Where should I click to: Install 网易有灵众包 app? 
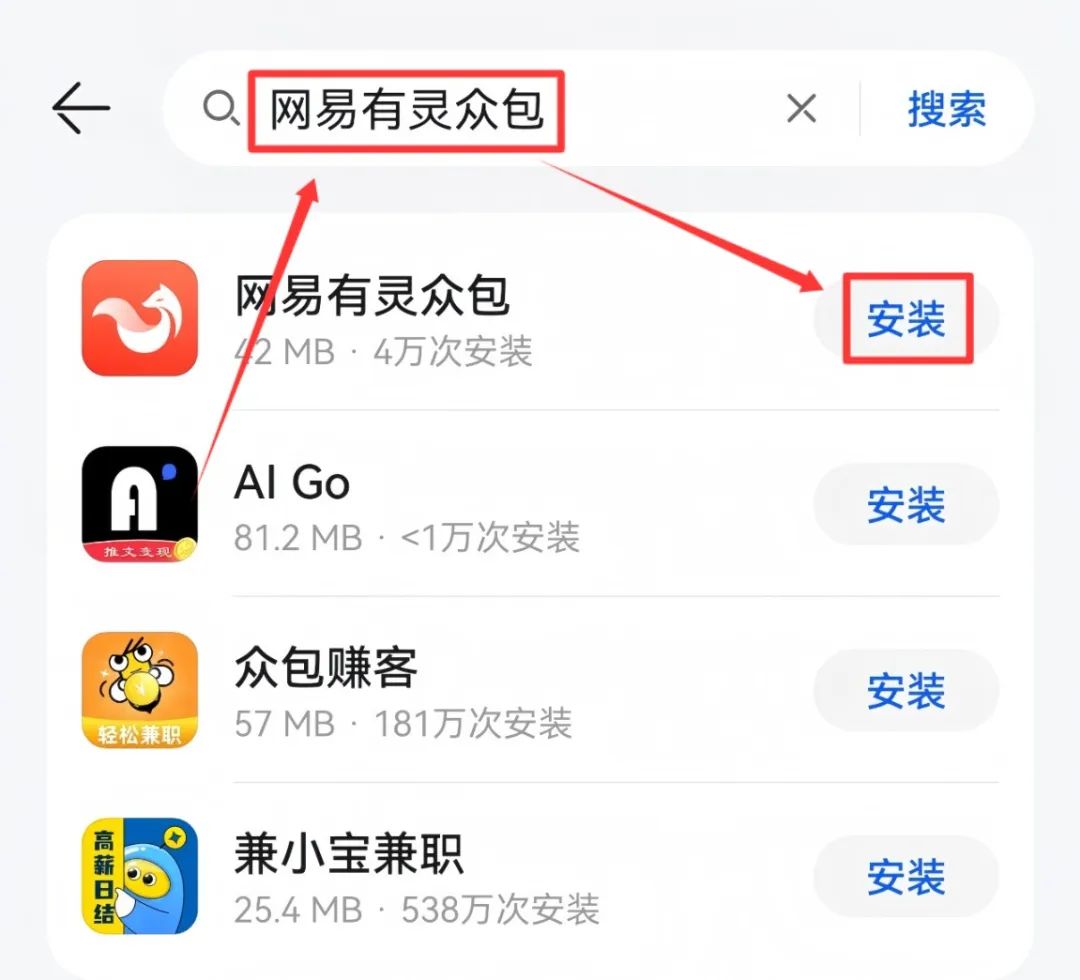tap(906, 320)
